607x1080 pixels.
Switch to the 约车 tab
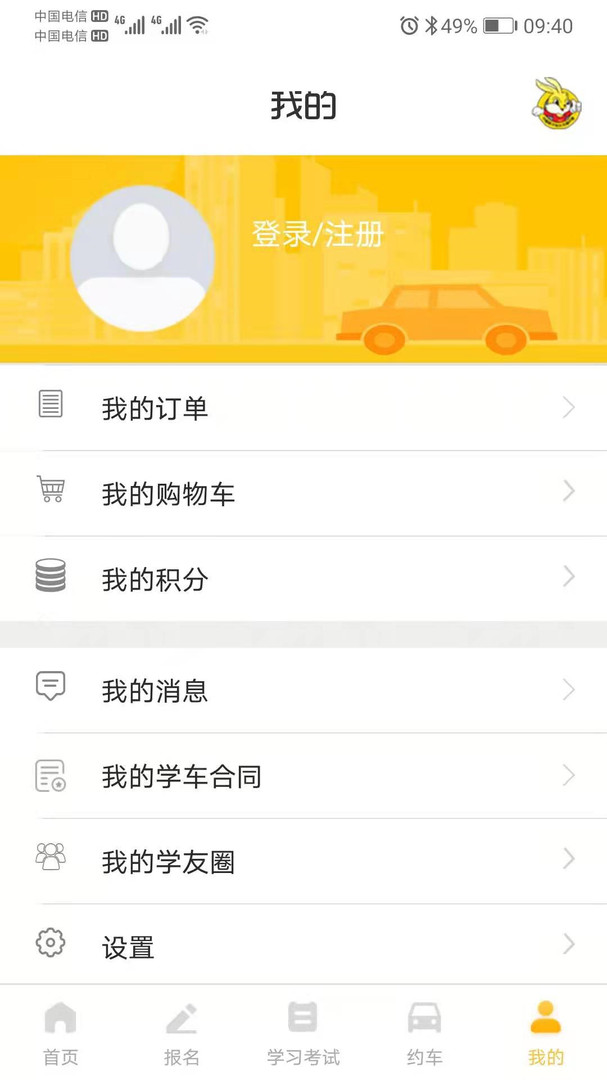tap(424, 1033)
